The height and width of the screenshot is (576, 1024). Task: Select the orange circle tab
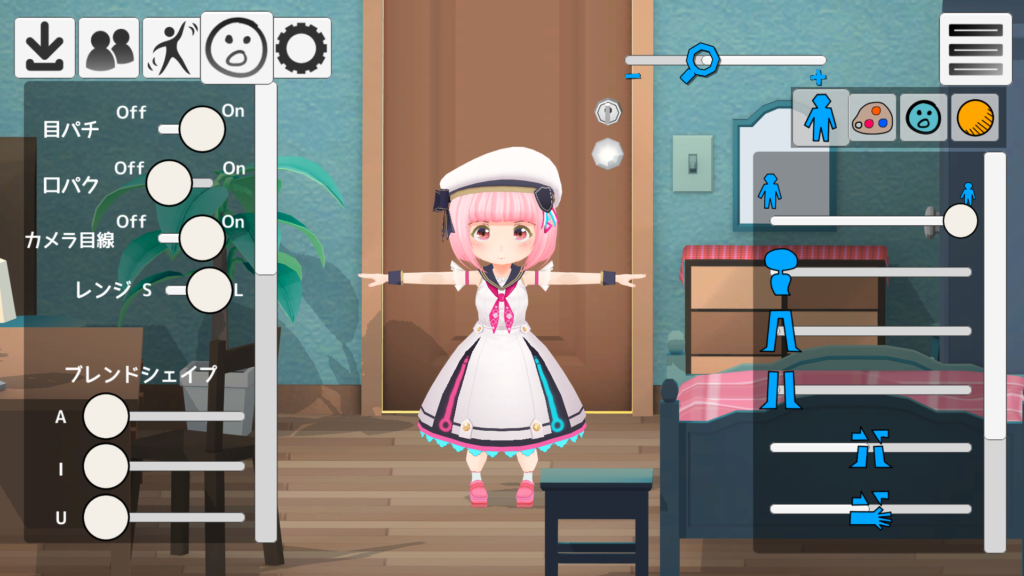coord(975,118)
